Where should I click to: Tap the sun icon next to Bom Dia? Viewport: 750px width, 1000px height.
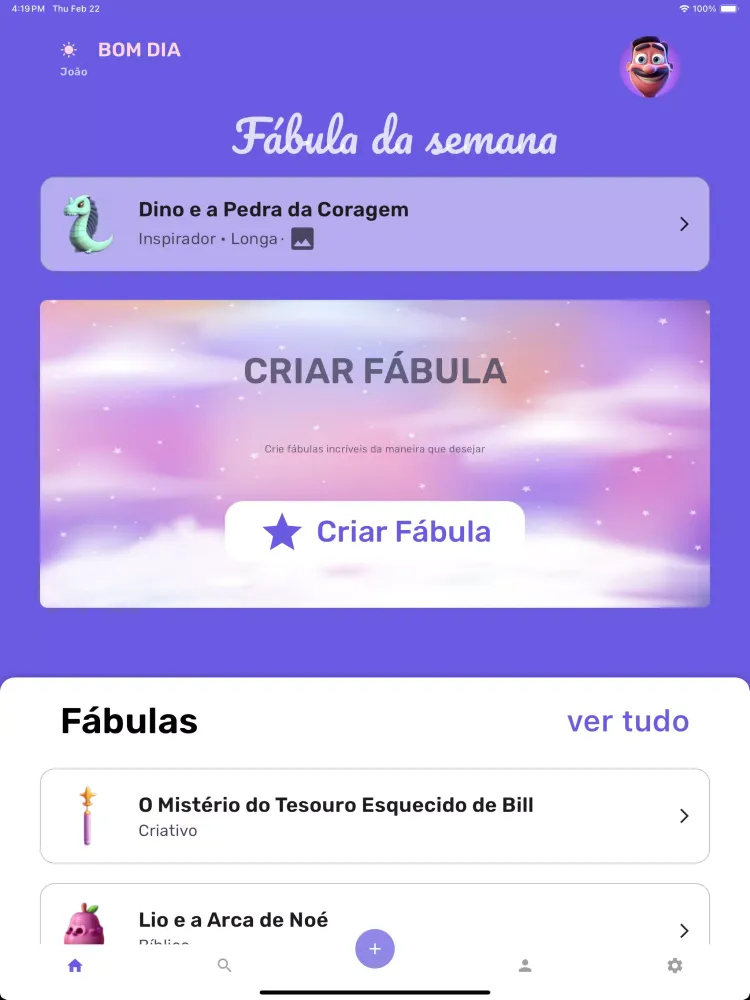67,48
